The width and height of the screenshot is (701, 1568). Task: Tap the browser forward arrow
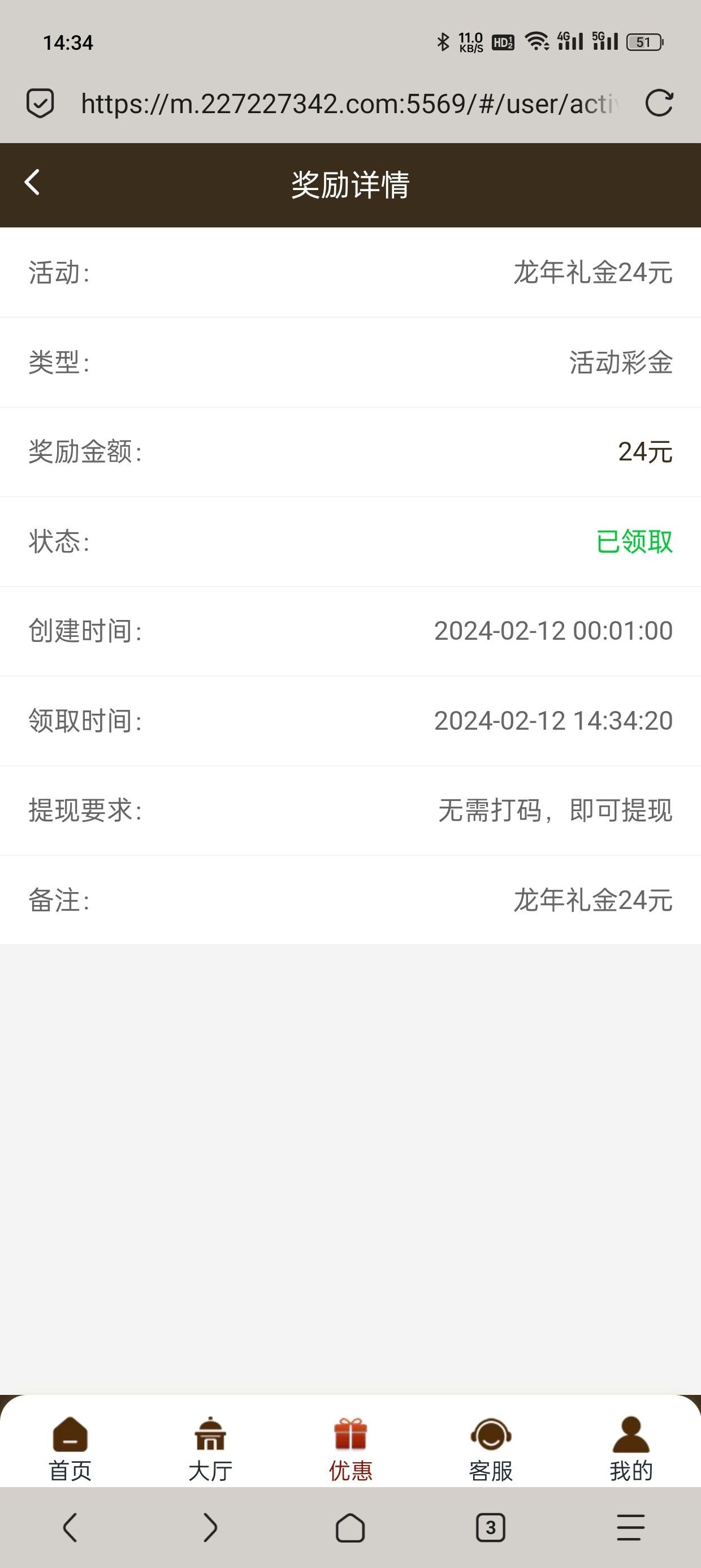point(210,1527)
